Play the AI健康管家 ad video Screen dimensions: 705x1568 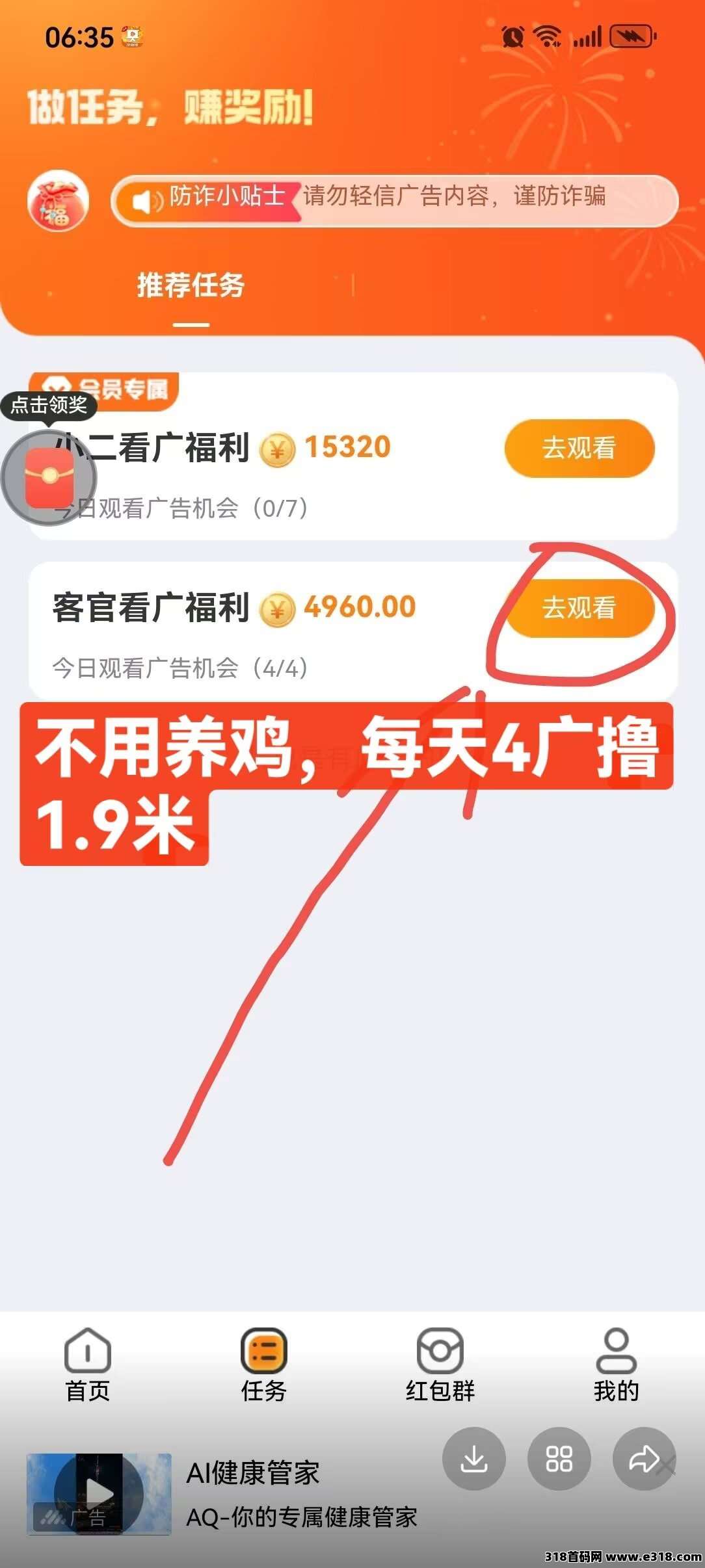pyautogui.click(x=99, y=1494)
